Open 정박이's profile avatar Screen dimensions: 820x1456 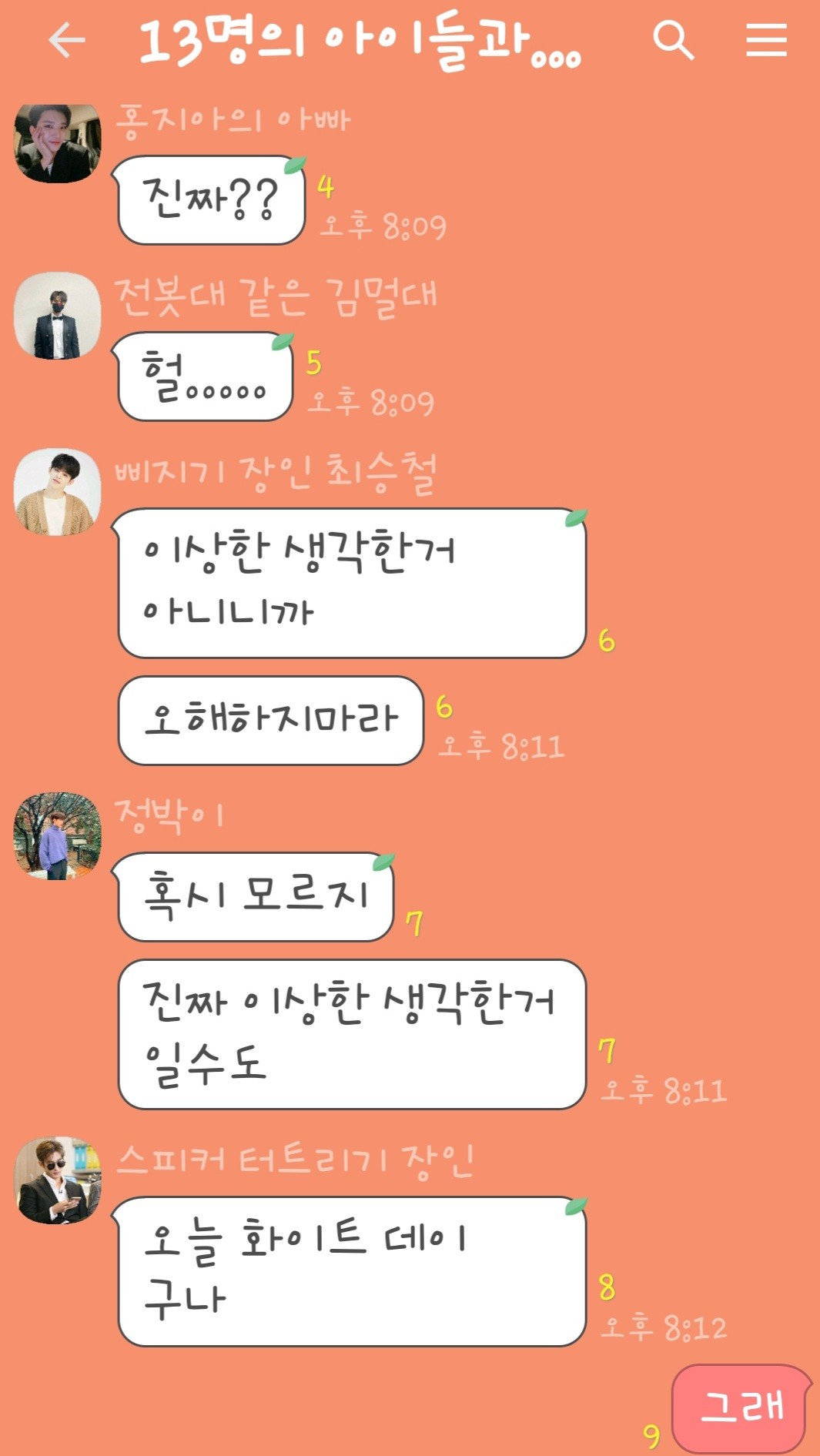(x=58, y=836)
